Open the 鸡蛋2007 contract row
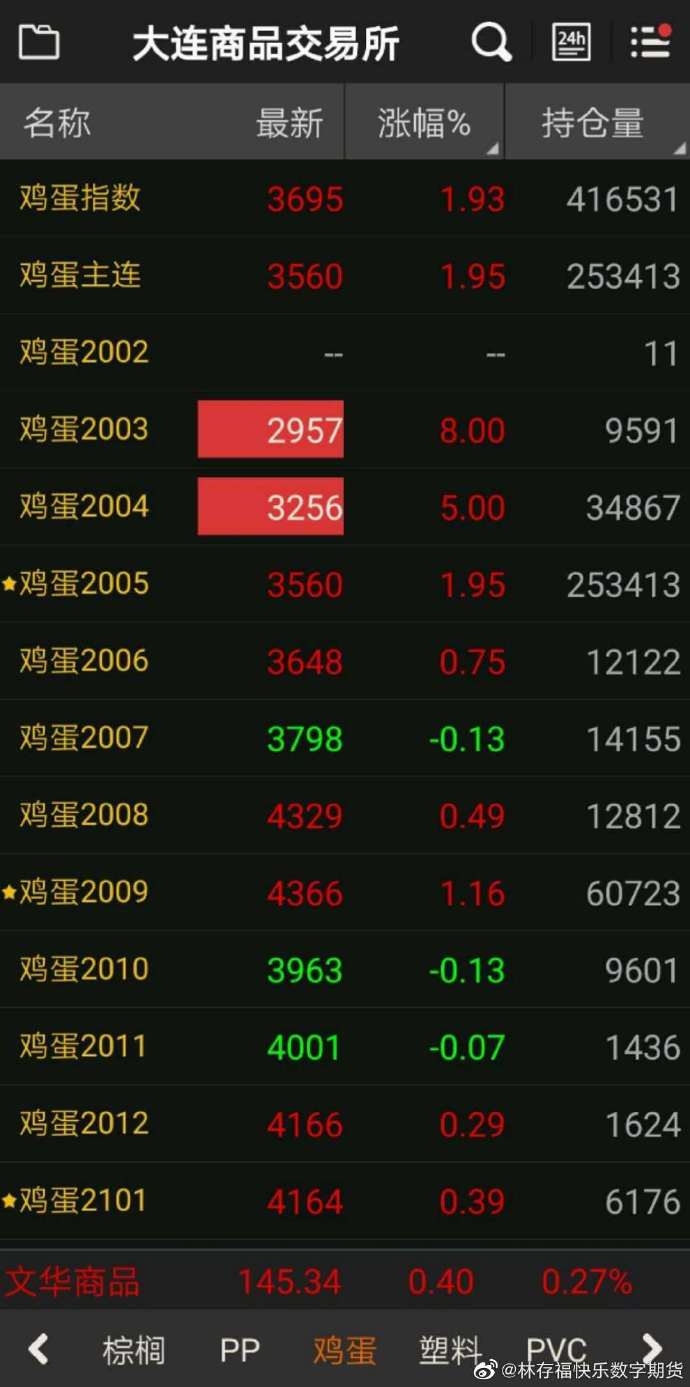Screen dimensions: 690x1387 click(345, 738)
